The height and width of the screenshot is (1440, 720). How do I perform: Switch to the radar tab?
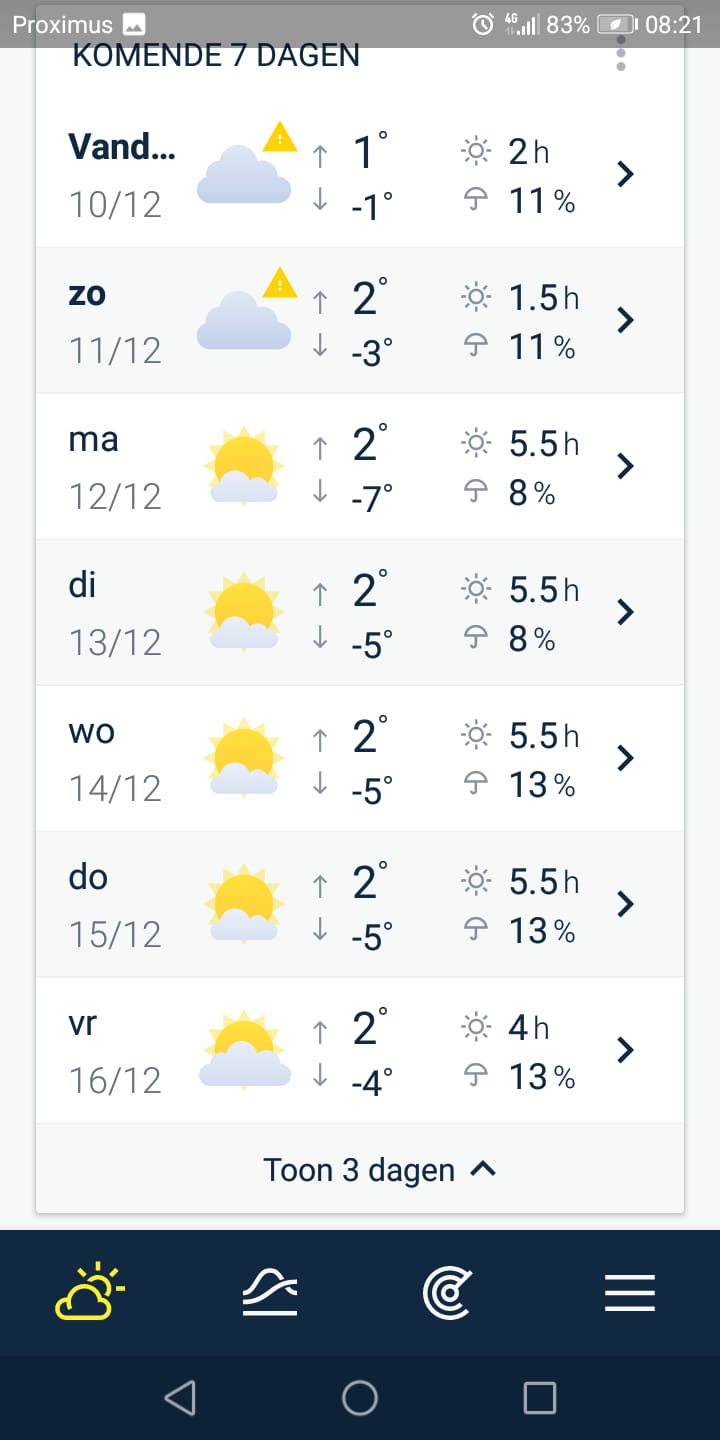coord(448,1293)
